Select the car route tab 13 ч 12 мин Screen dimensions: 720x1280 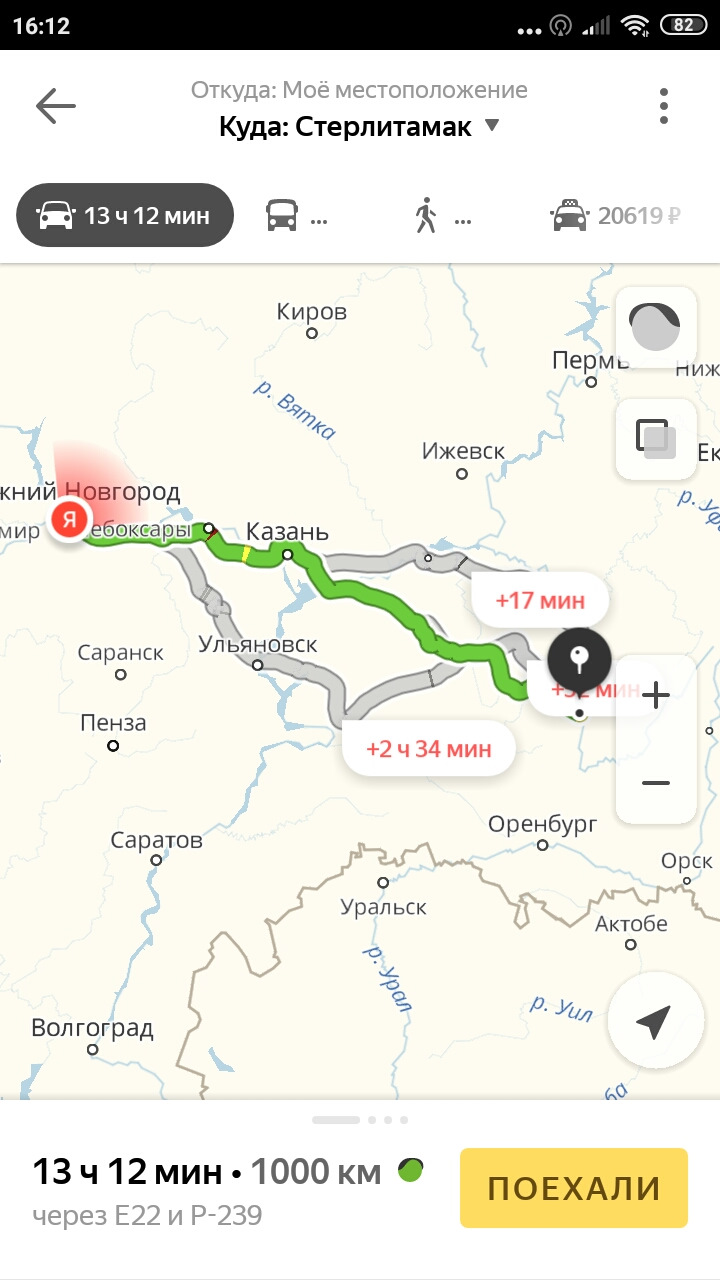coord(125,215)
